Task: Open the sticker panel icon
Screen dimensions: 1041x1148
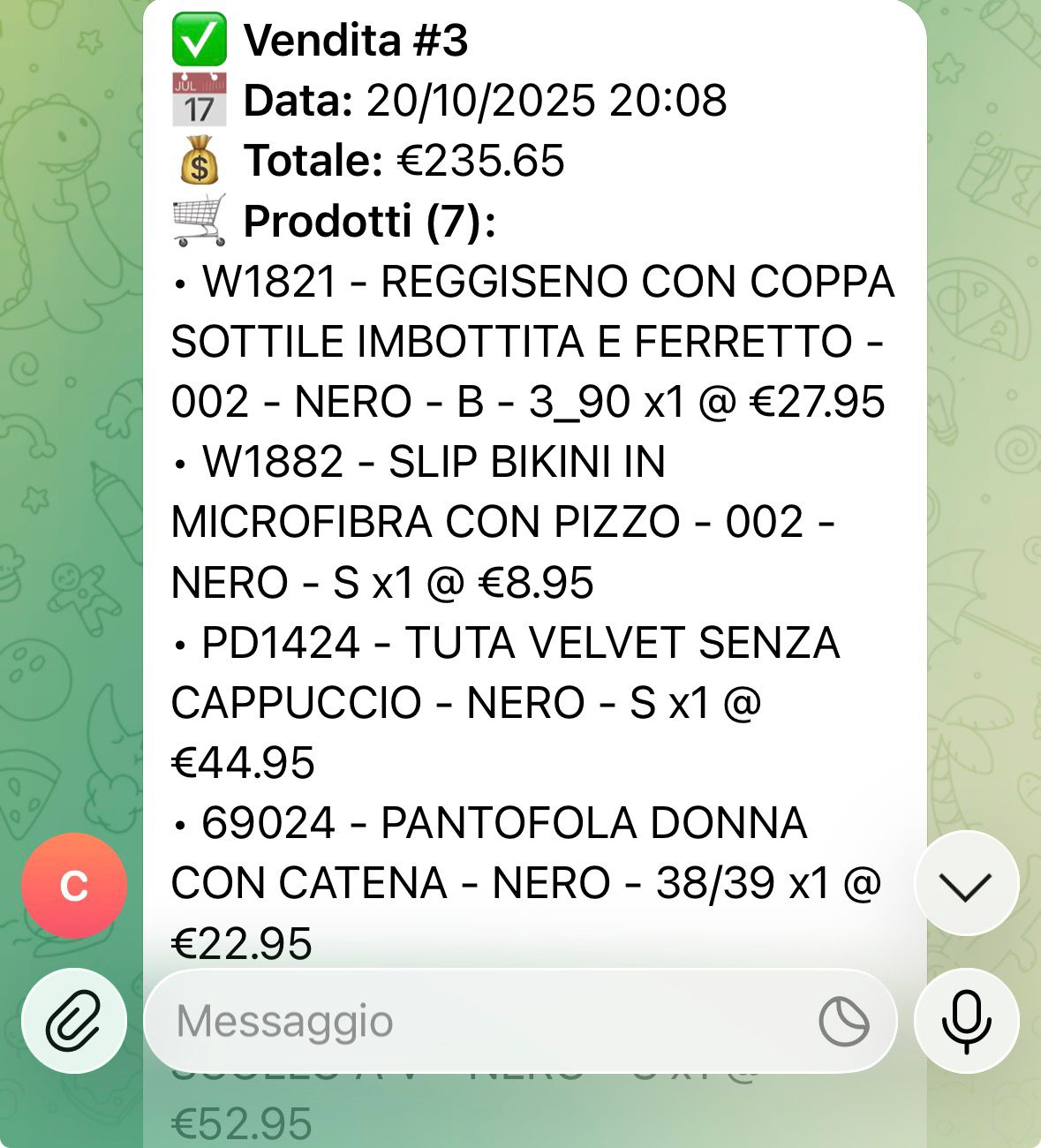Action: point(843,1021)
